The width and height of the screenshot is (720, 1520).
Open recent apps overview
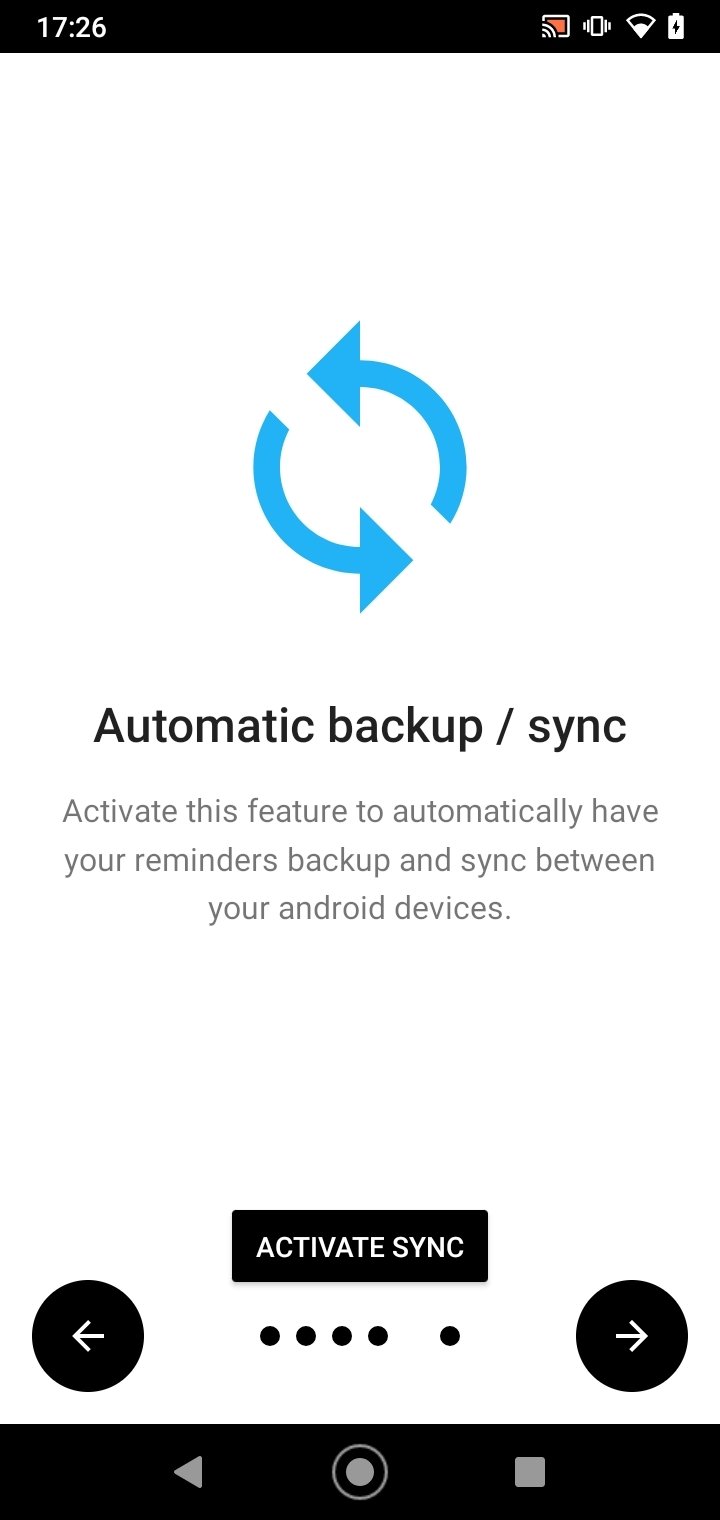530,1472
